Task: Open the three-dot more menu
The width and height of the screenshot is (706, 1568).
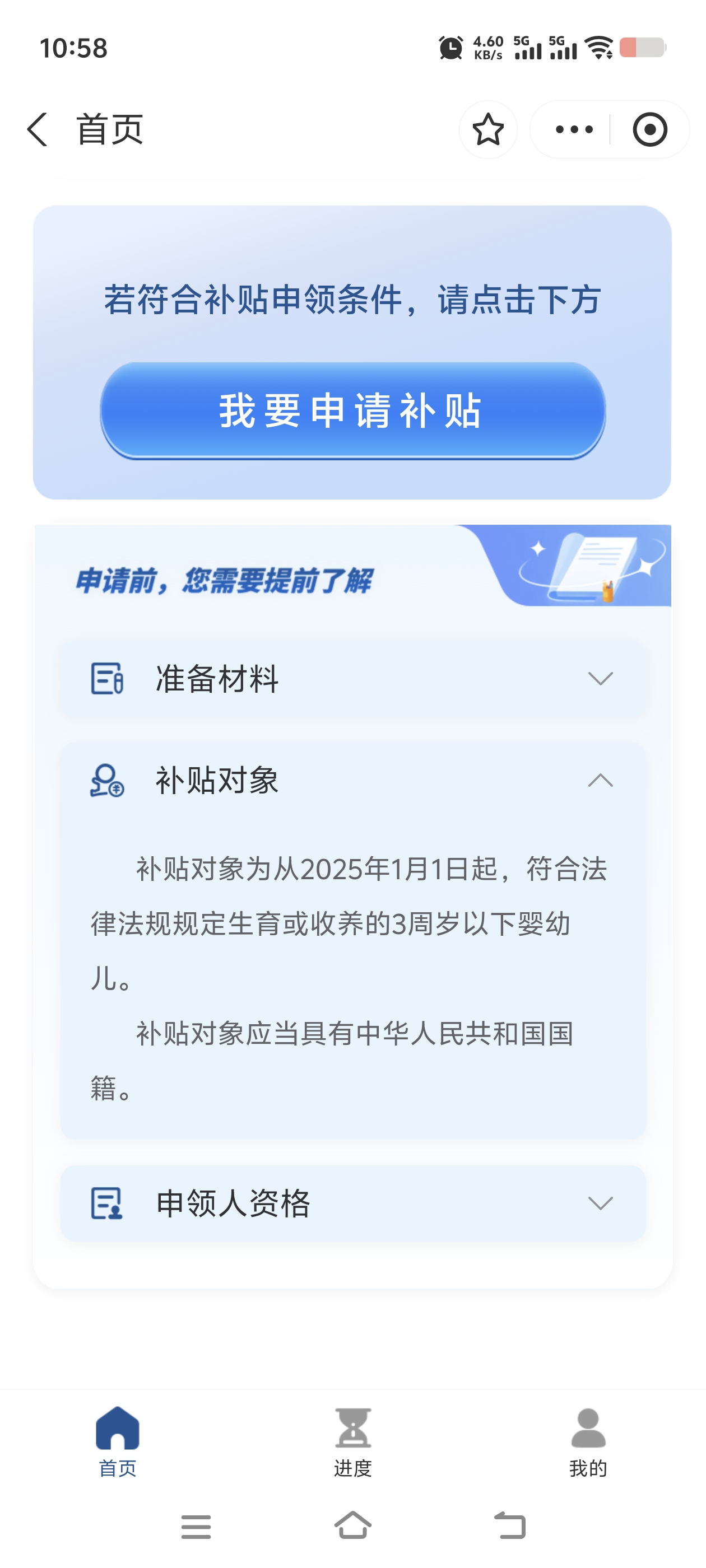Action: [x=574, y=130]
